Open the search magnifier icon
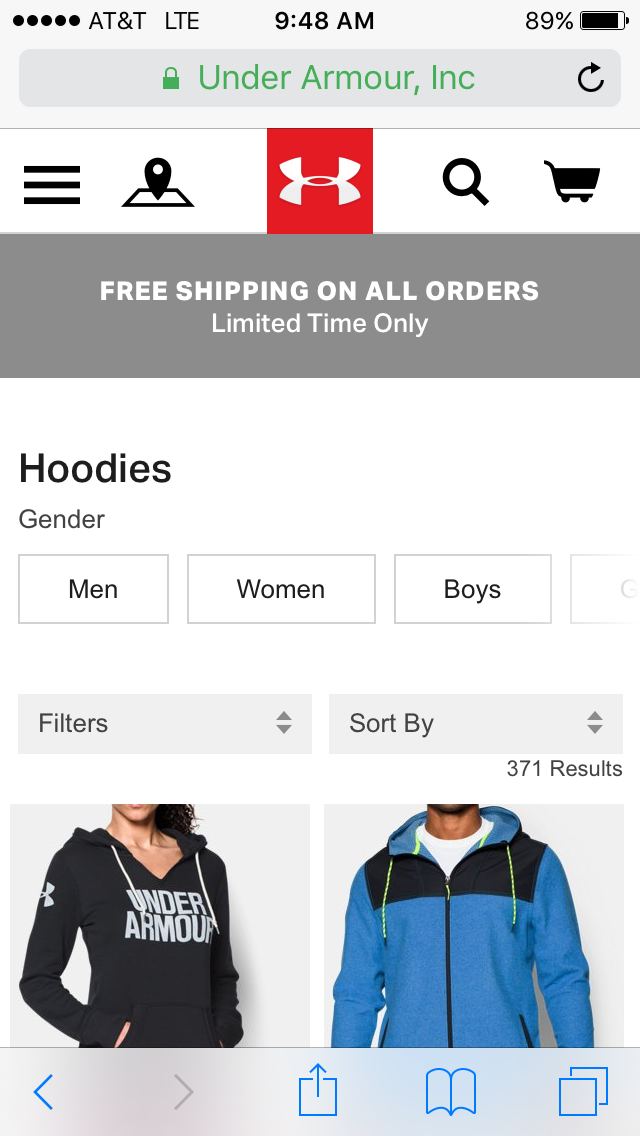The image size is (640, 1136). tap(465, 181)
